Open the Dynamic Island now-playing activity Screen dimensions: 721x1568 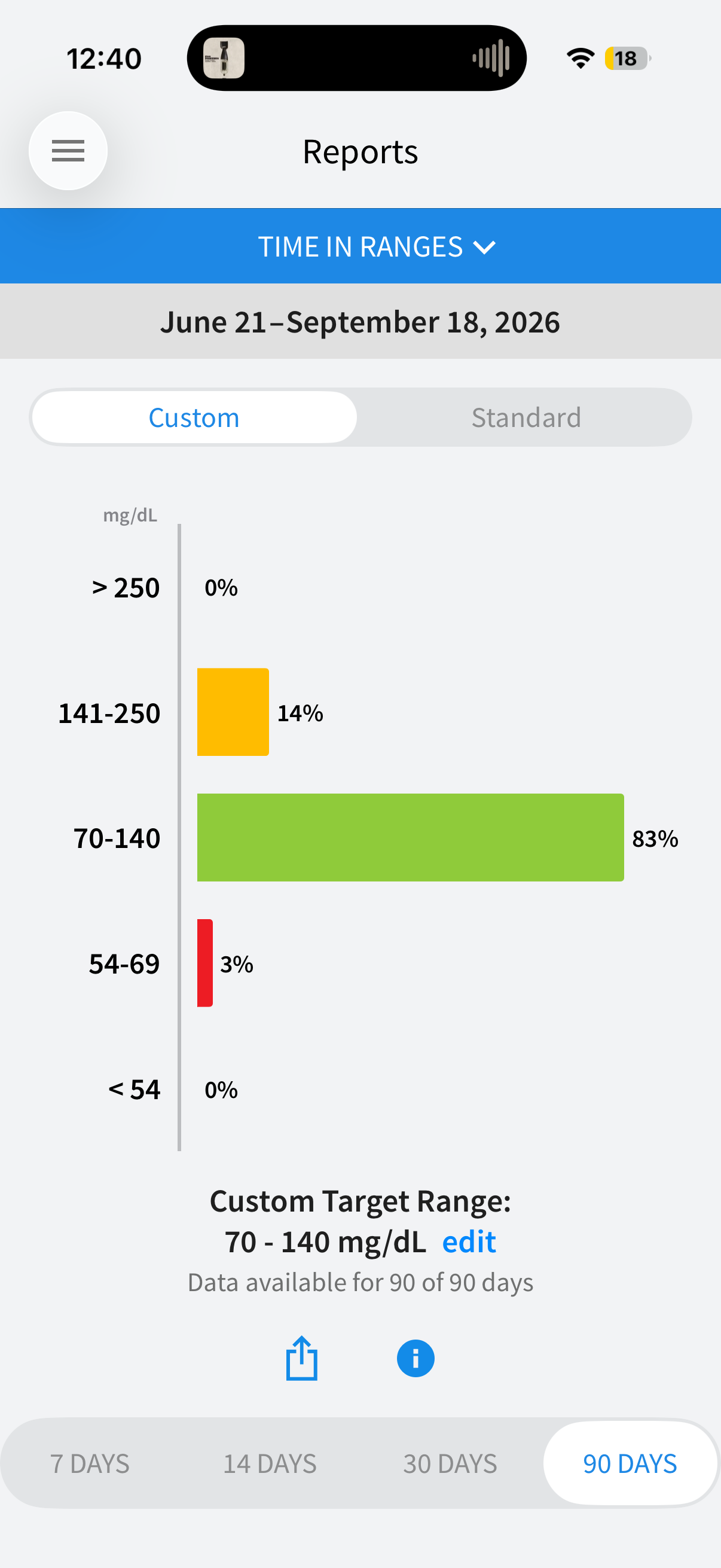356,59
